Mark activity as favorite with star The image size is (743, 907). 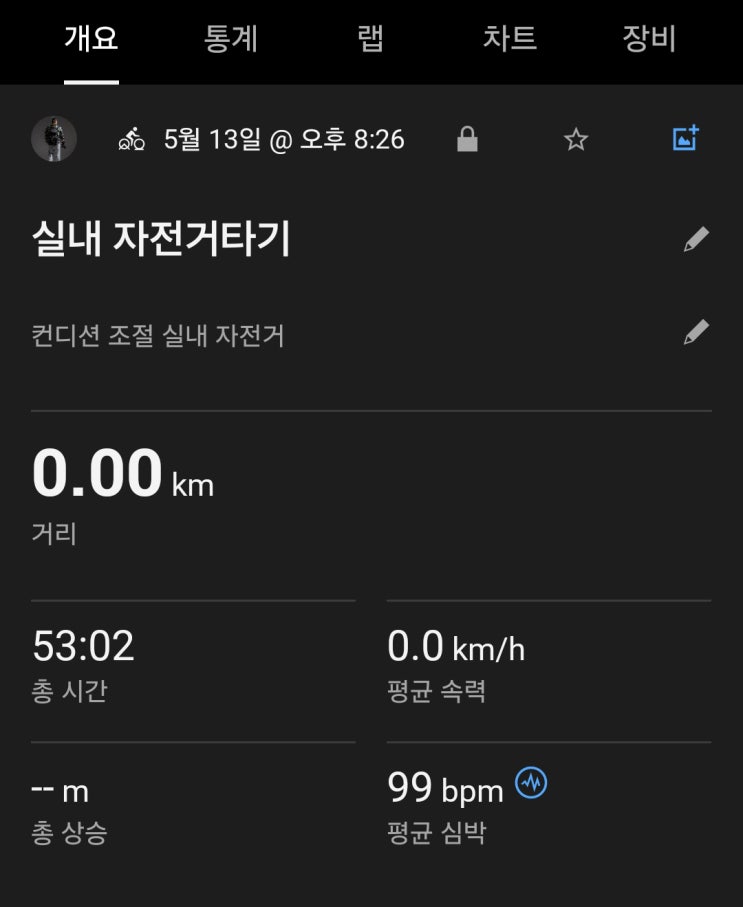[x=576, y=140]
